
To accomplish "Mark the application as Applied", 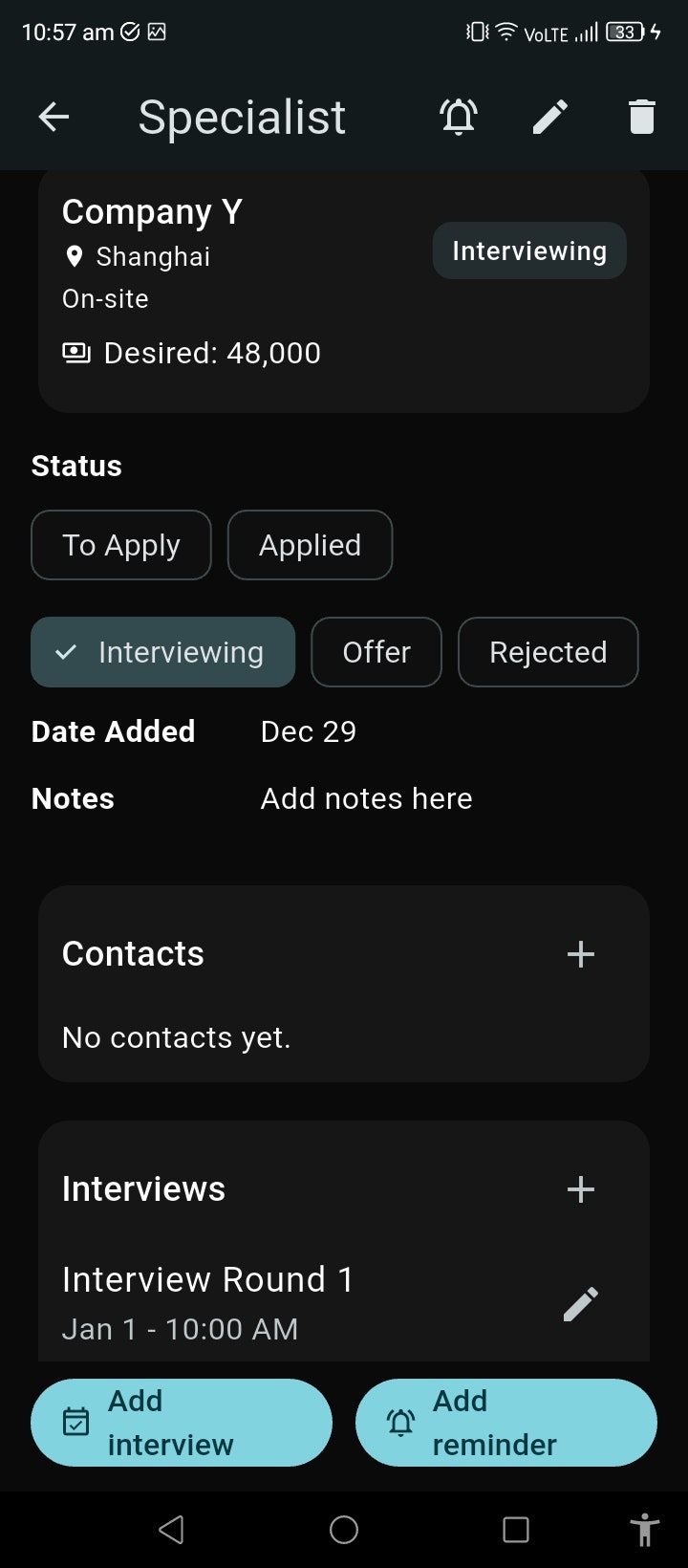I will click(310, 545).
